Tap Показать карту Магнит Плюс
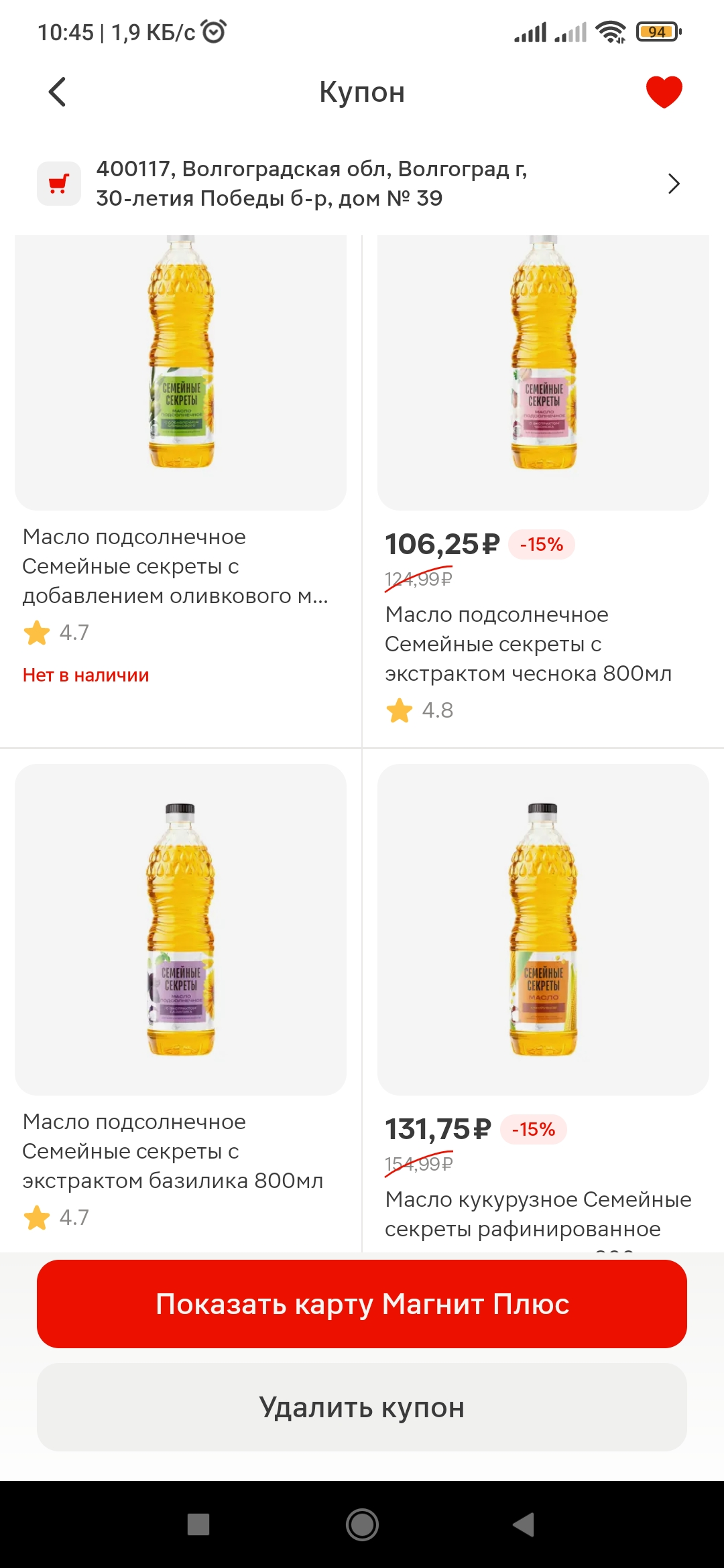The width and height of the screenshot is (724, 1568). click(x=362, y=1304)
